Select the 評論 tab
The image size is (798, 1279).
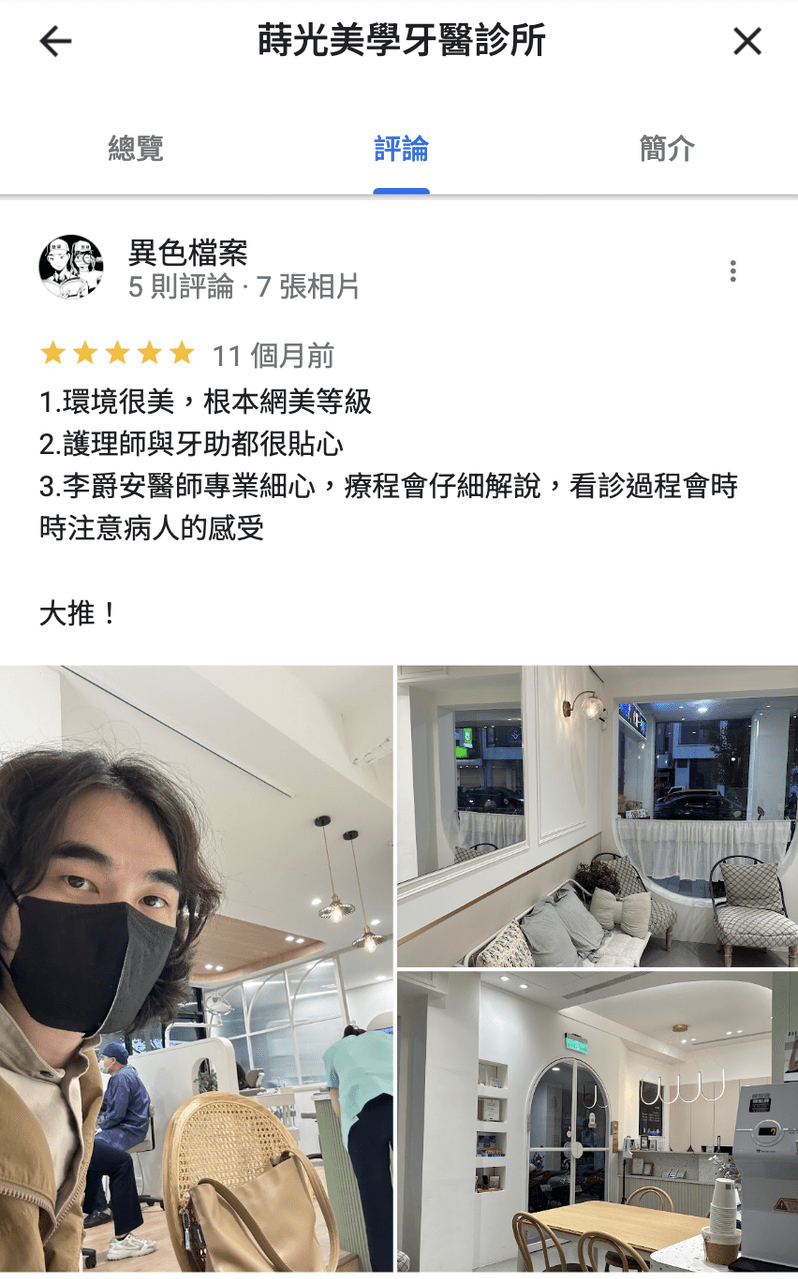click(x=401, y=149)
